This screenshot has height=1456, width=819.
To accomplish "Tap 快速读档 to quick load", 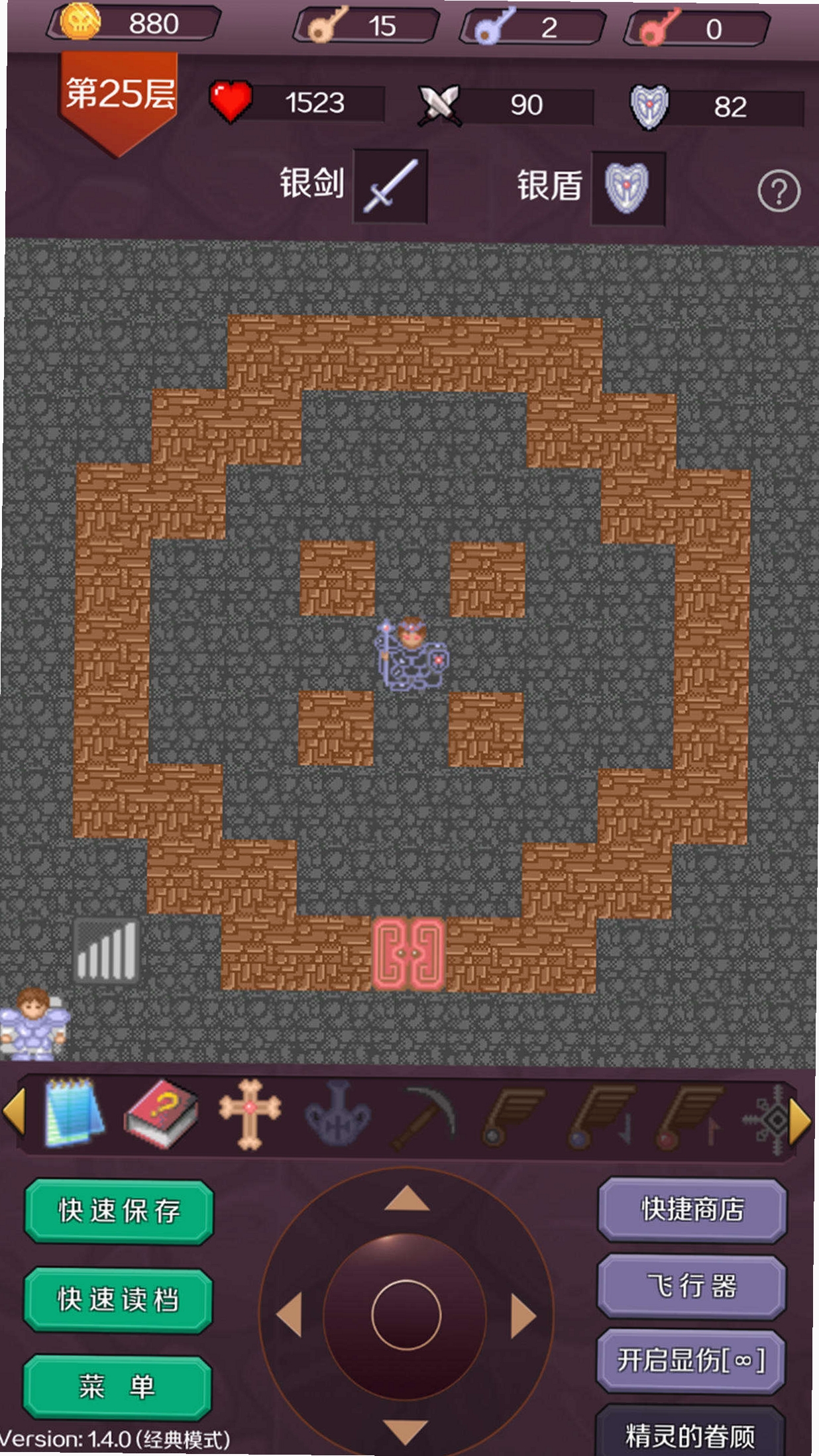I will coord(119,1300).
